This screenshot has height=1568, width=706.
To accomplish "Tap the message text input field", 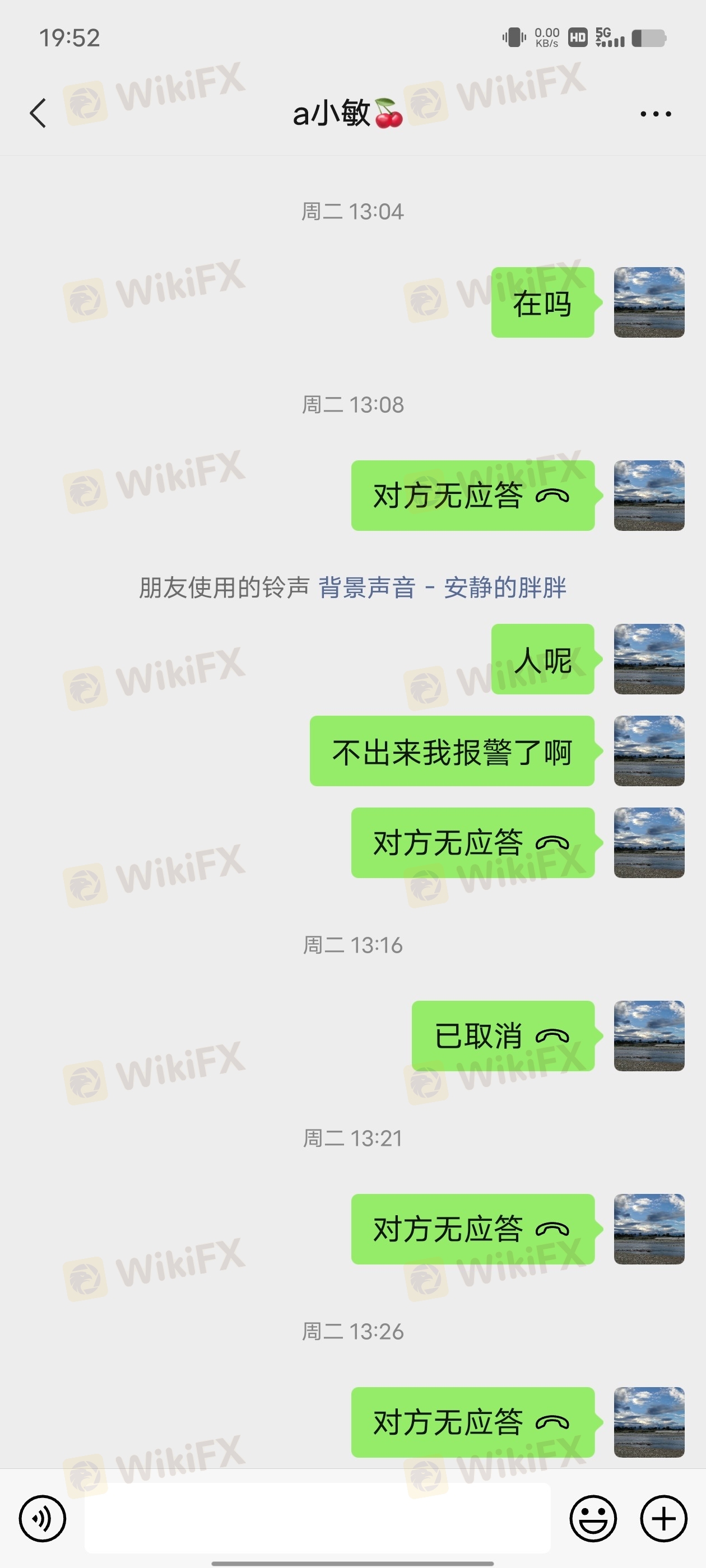I will coord(317,1518).
